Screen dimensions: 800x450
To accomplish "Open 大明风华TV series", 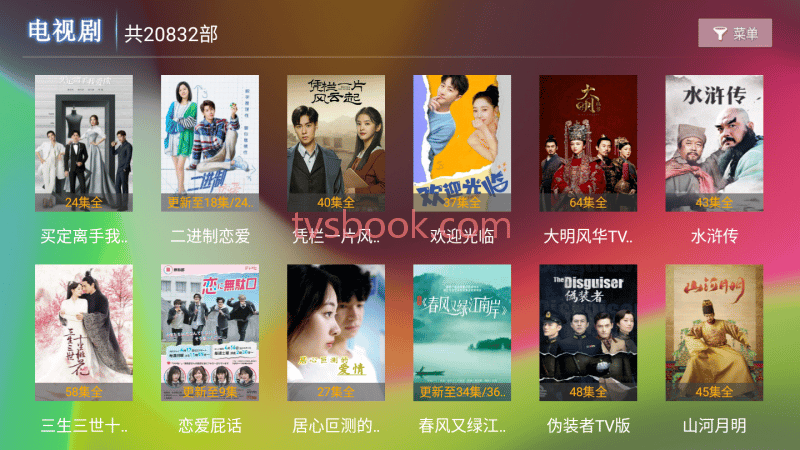I will (588, 143).
